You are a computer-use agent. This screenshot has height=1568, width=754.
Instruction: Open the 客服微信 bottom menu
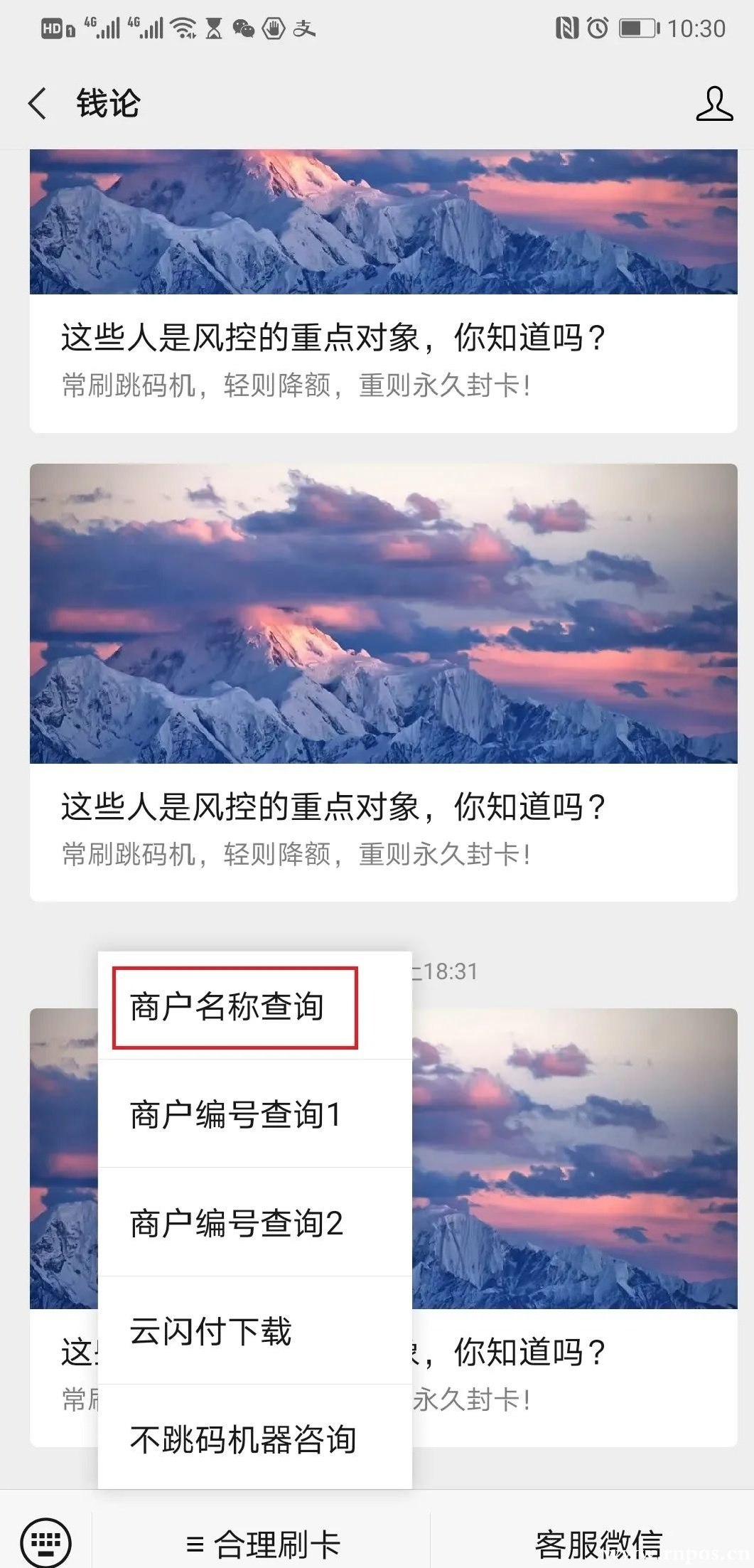click(x=597, y=1543)
